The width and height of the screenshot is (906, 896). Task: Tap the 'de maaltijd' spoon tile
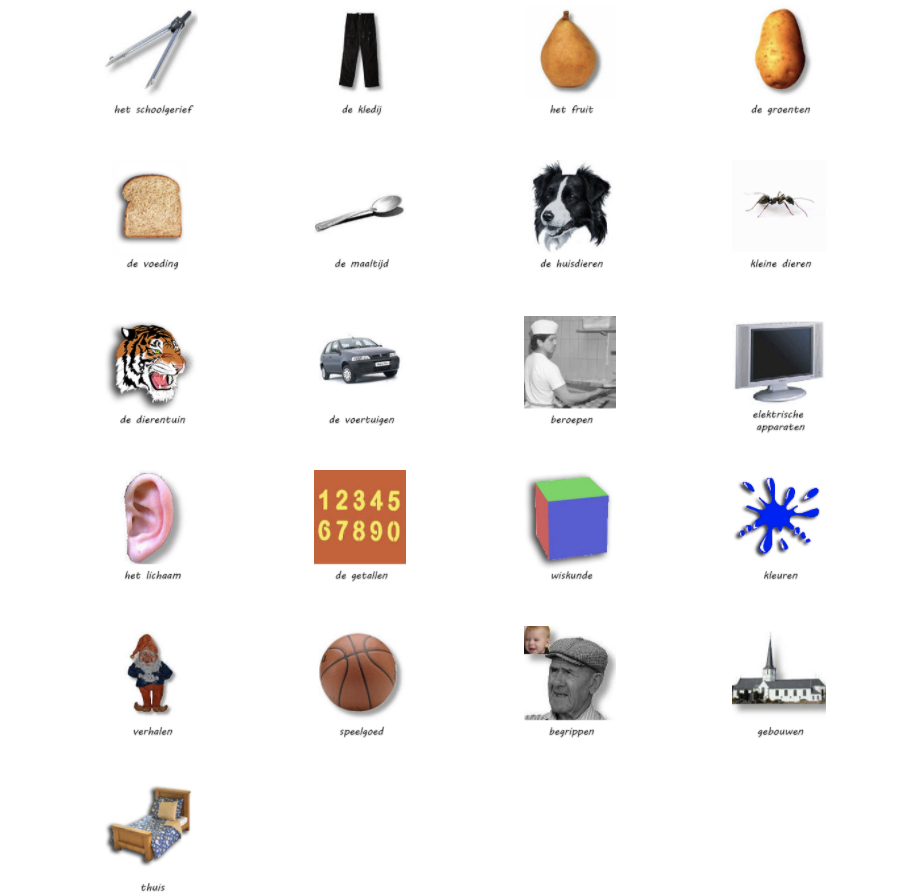[x=360, y=212]
